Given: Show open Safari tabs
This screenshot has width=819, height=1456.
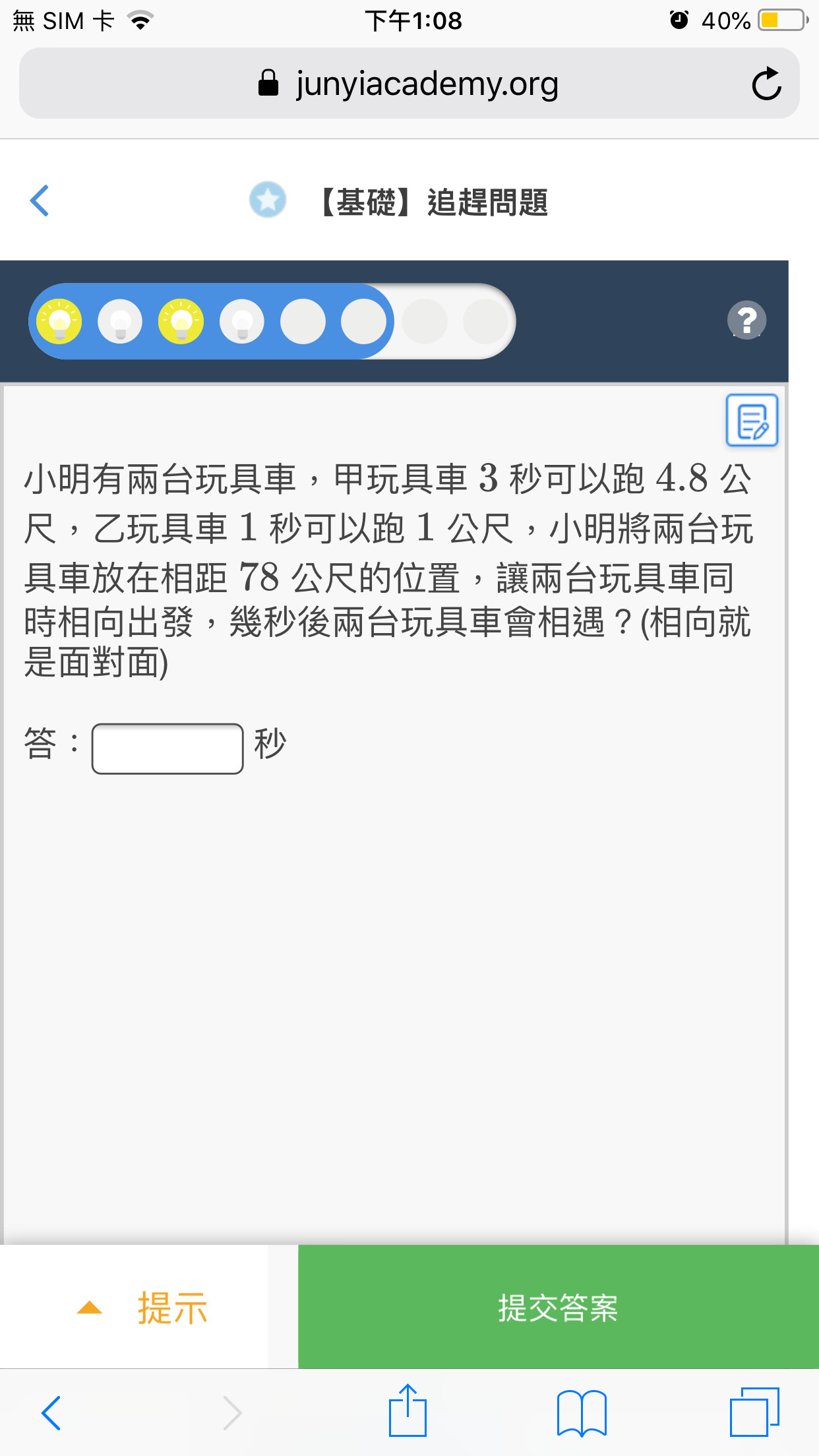Looking at the screenshot, I should click(x=754, y=1412).
